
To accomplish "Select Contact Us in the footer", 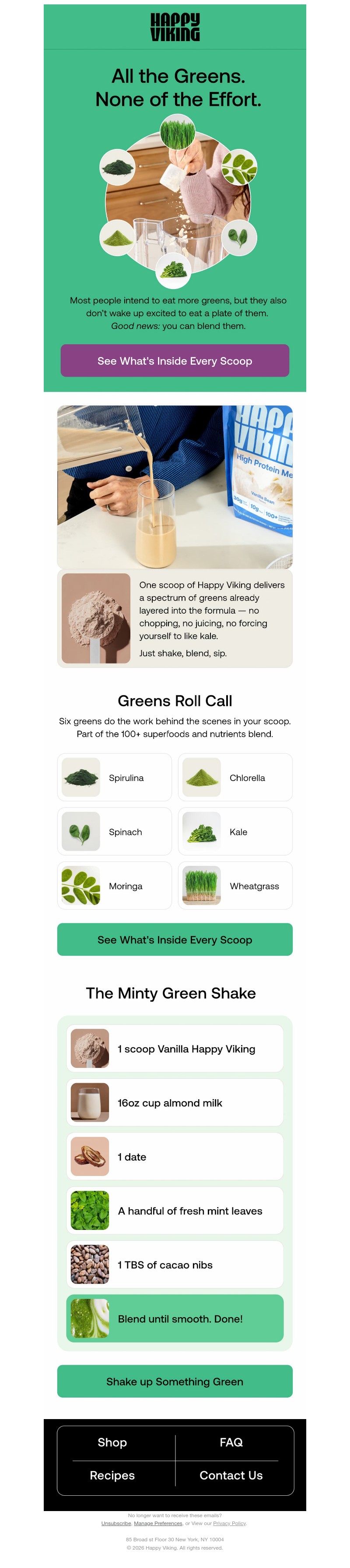I will coord(231,1475).
